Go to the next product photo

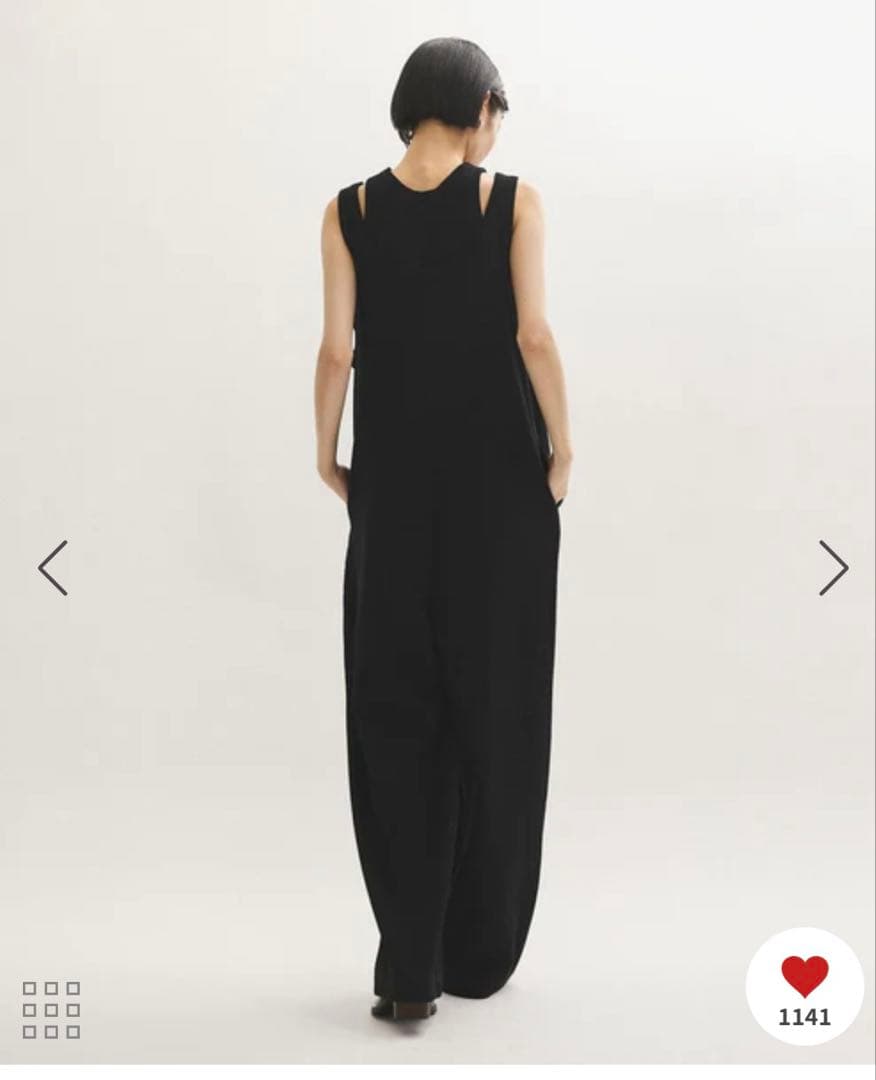pos(832,568)
